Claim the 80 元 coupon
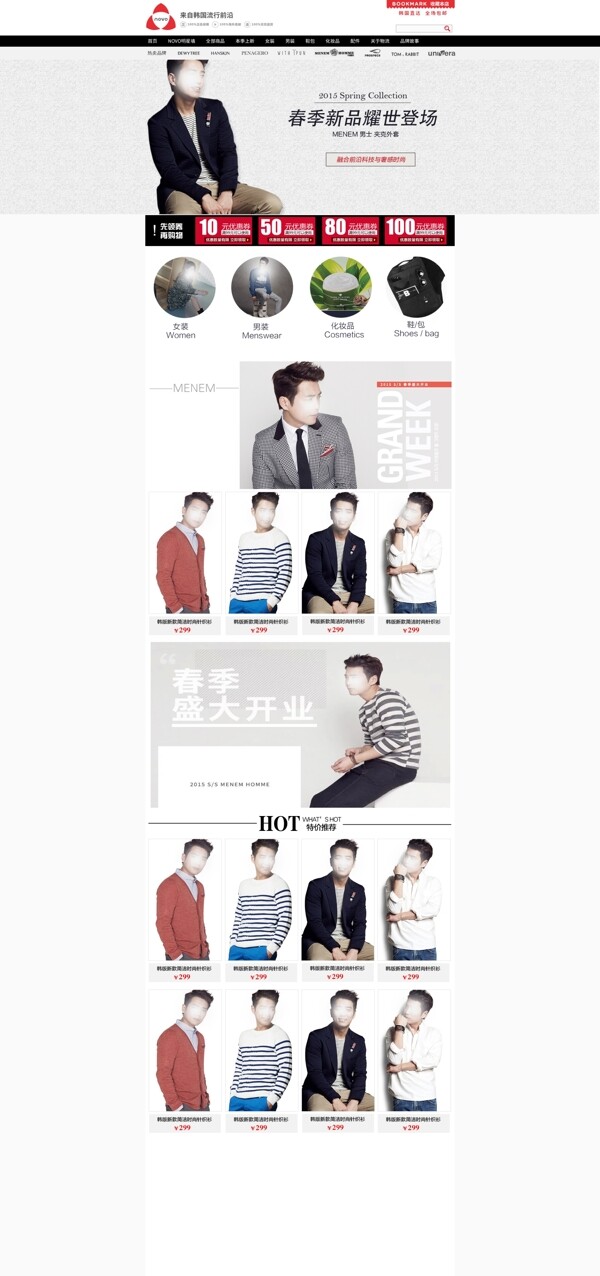The width and height of the screenshot is (600, 1276). [x=350, y=231]
